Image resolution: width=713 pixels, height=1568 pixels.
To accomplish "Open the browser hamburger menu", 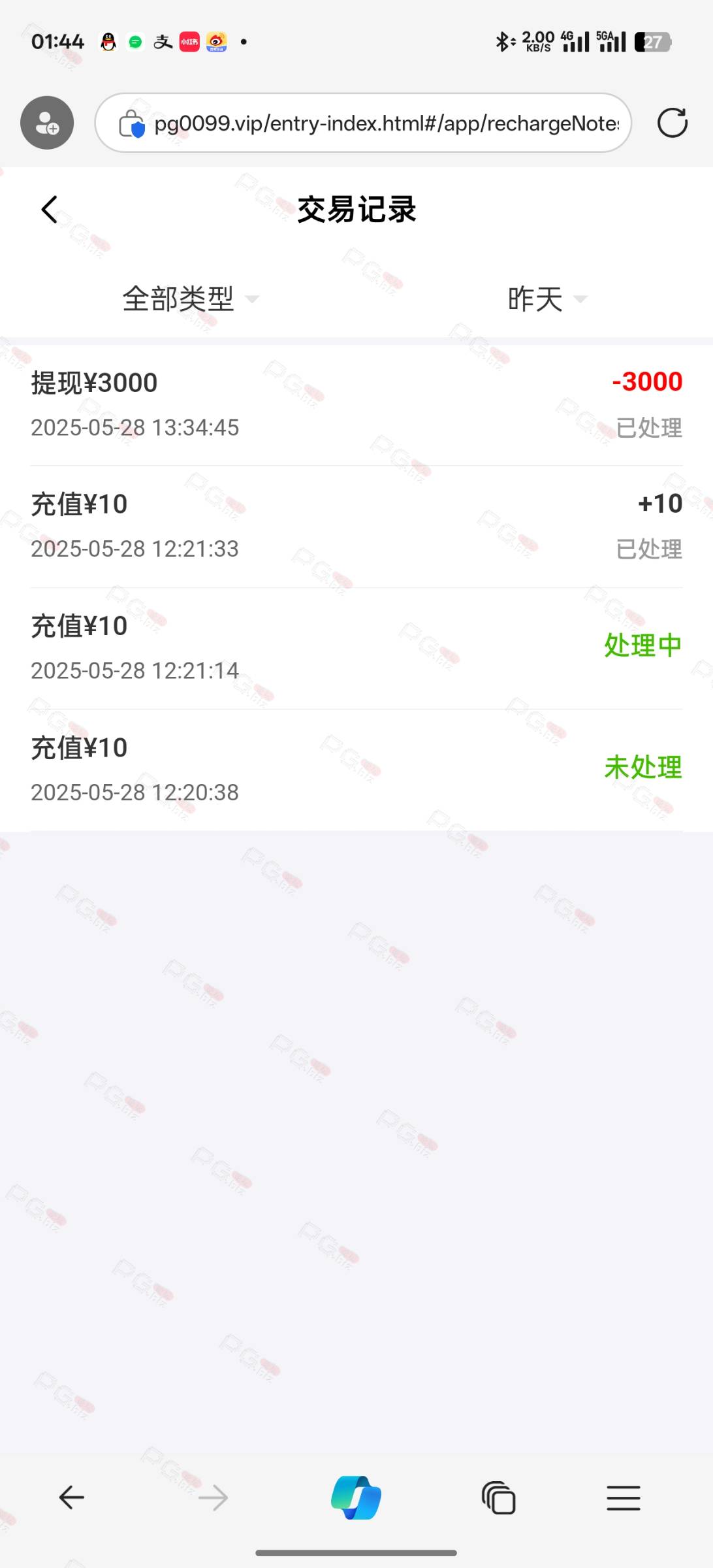I will (624, 1497).
